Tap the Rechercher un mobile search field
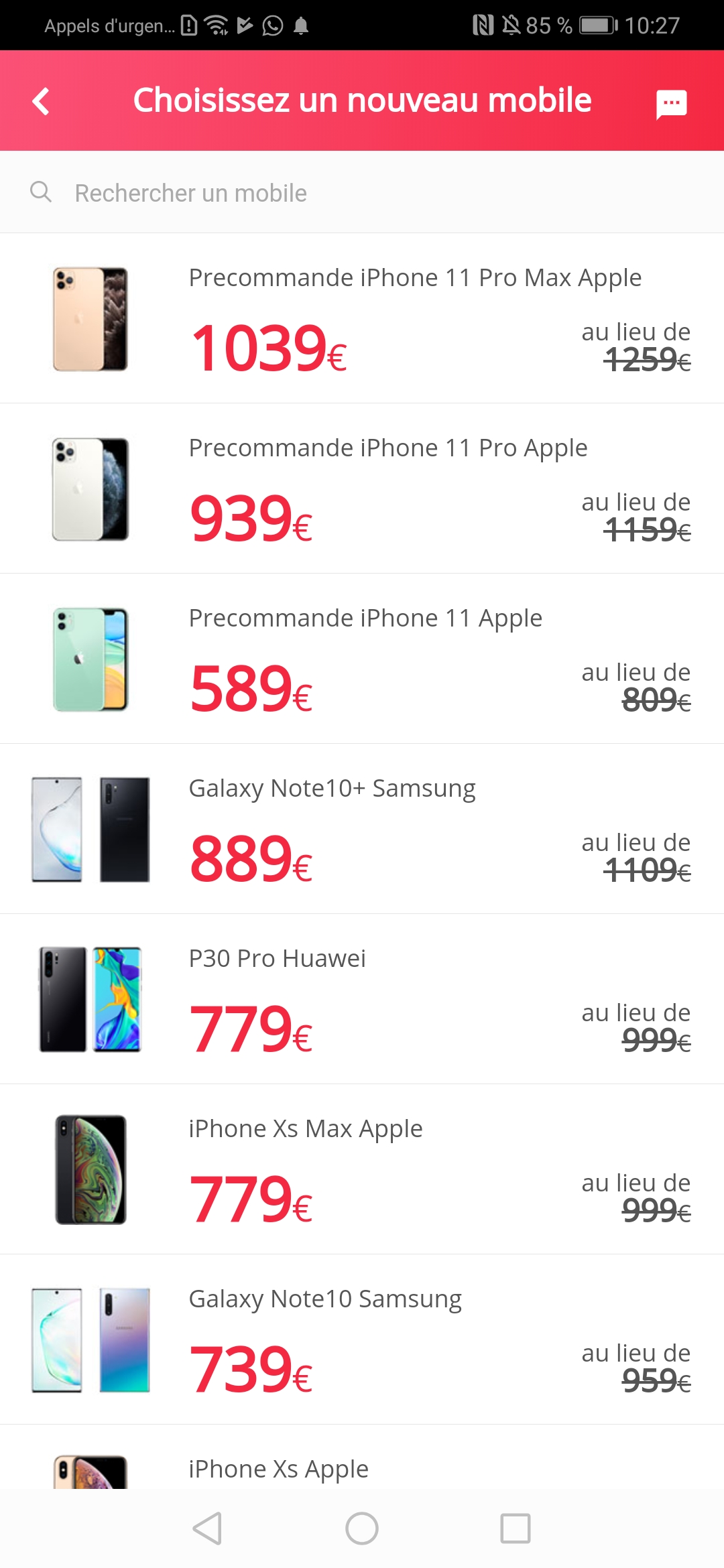The width and height of the screenshot is (724, 1568). click(362, 193)
